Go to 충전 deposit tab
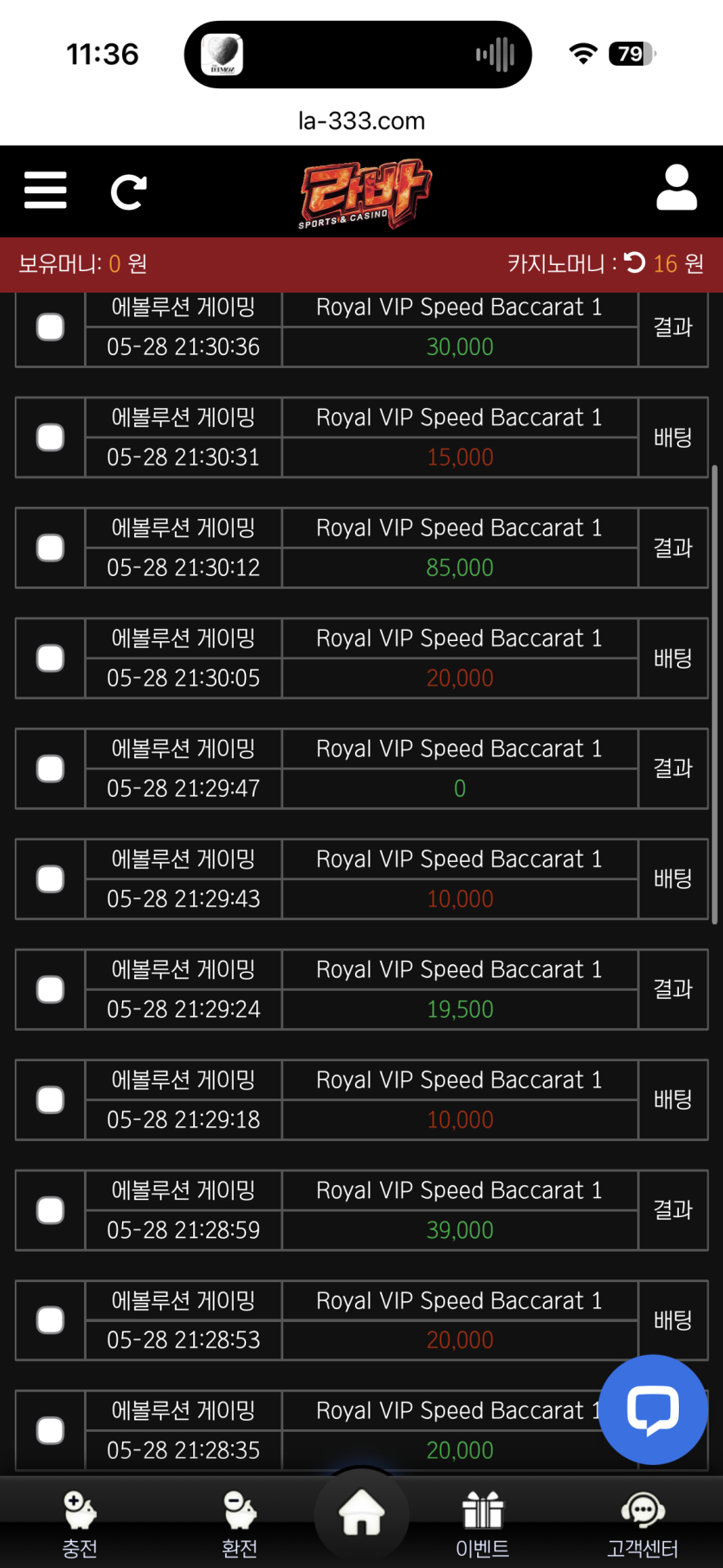 tap(80, 1525)
